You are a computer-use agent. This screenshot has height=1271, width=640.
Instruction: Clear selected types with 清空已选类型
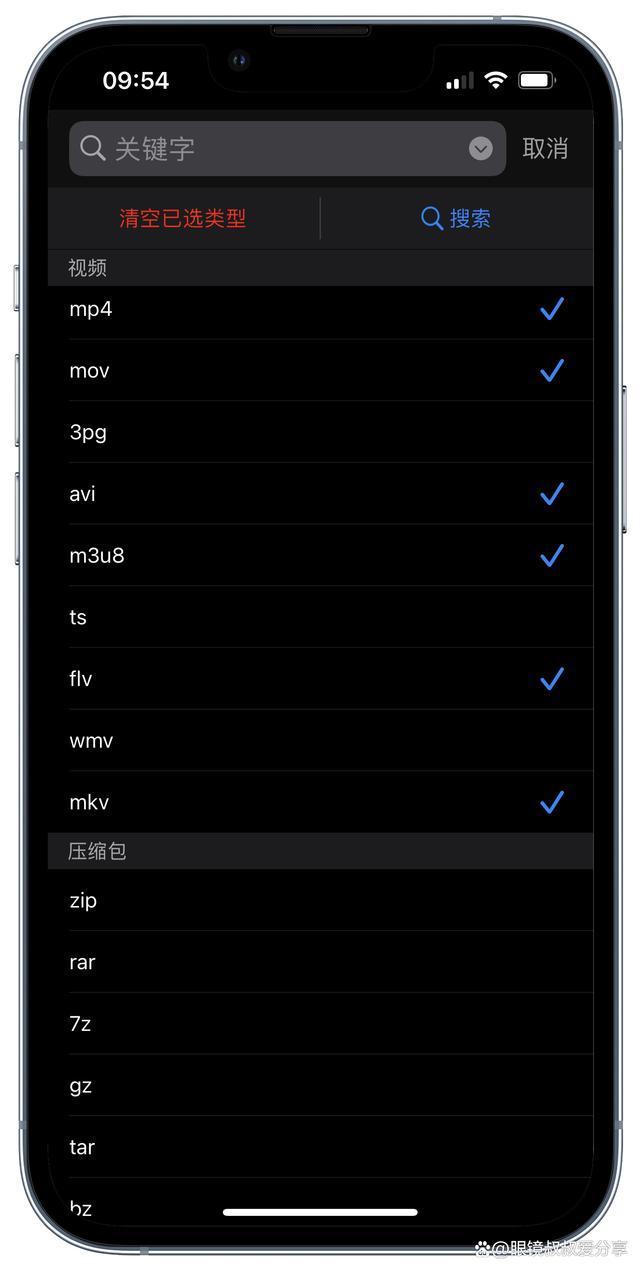click(183, 219)
